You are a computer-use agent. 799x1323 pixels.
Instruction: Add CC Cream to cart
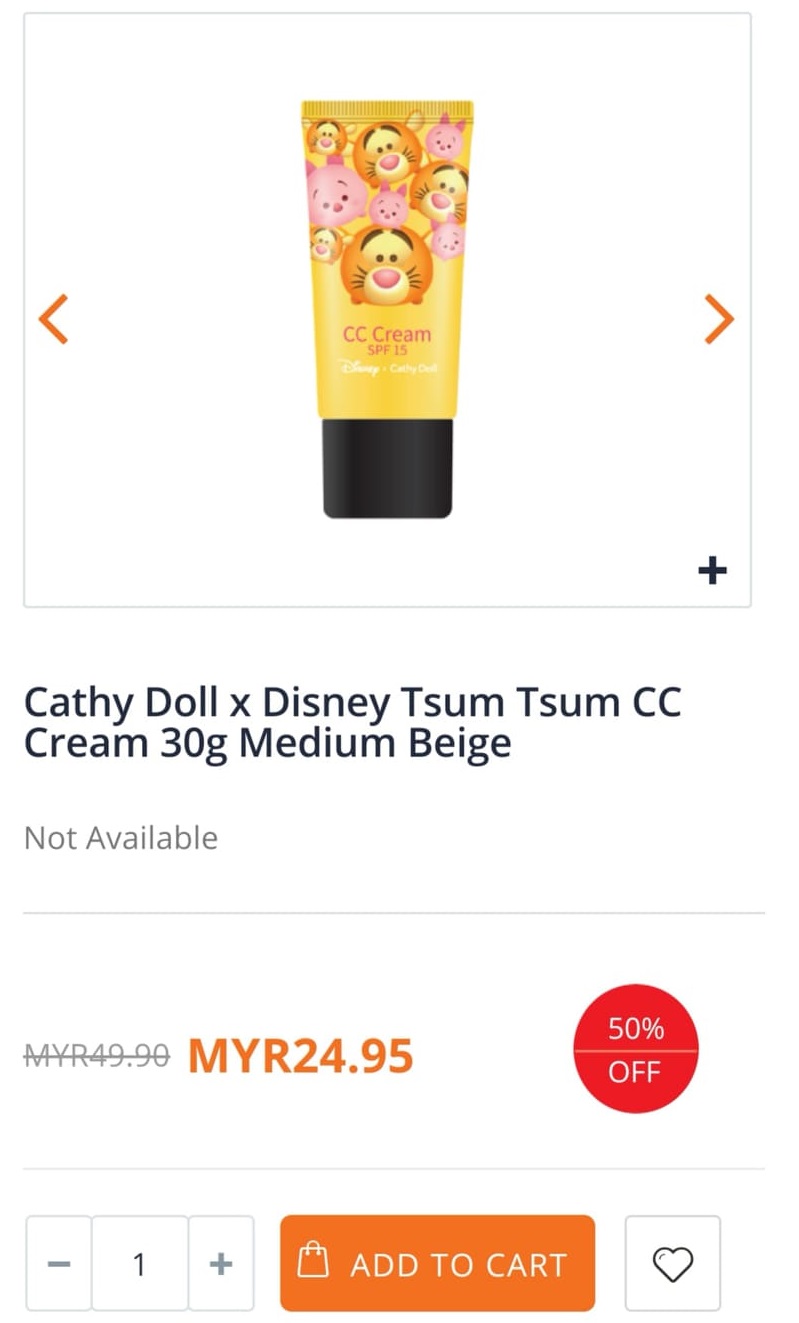click(x=437, y=1263)
